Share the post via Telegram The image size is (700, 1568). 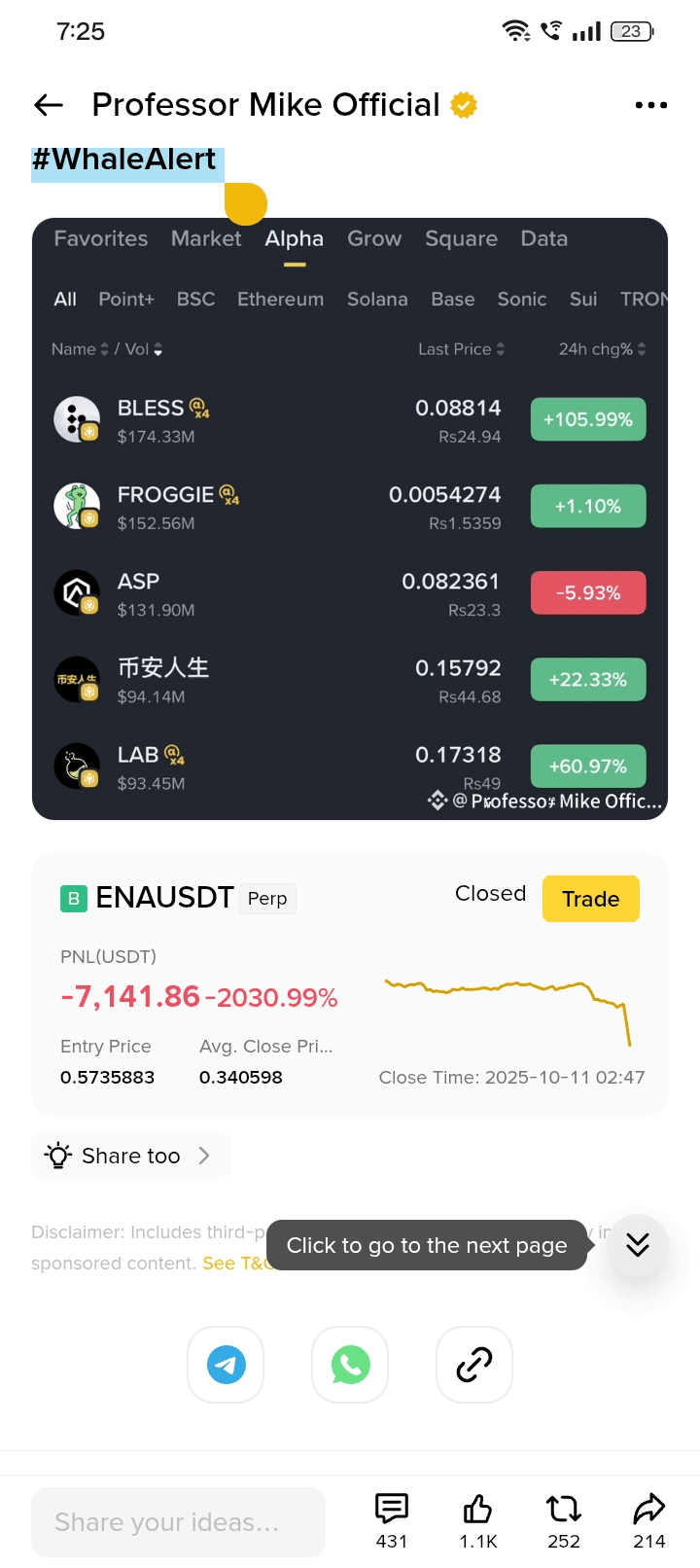[x=226, y=1365]
